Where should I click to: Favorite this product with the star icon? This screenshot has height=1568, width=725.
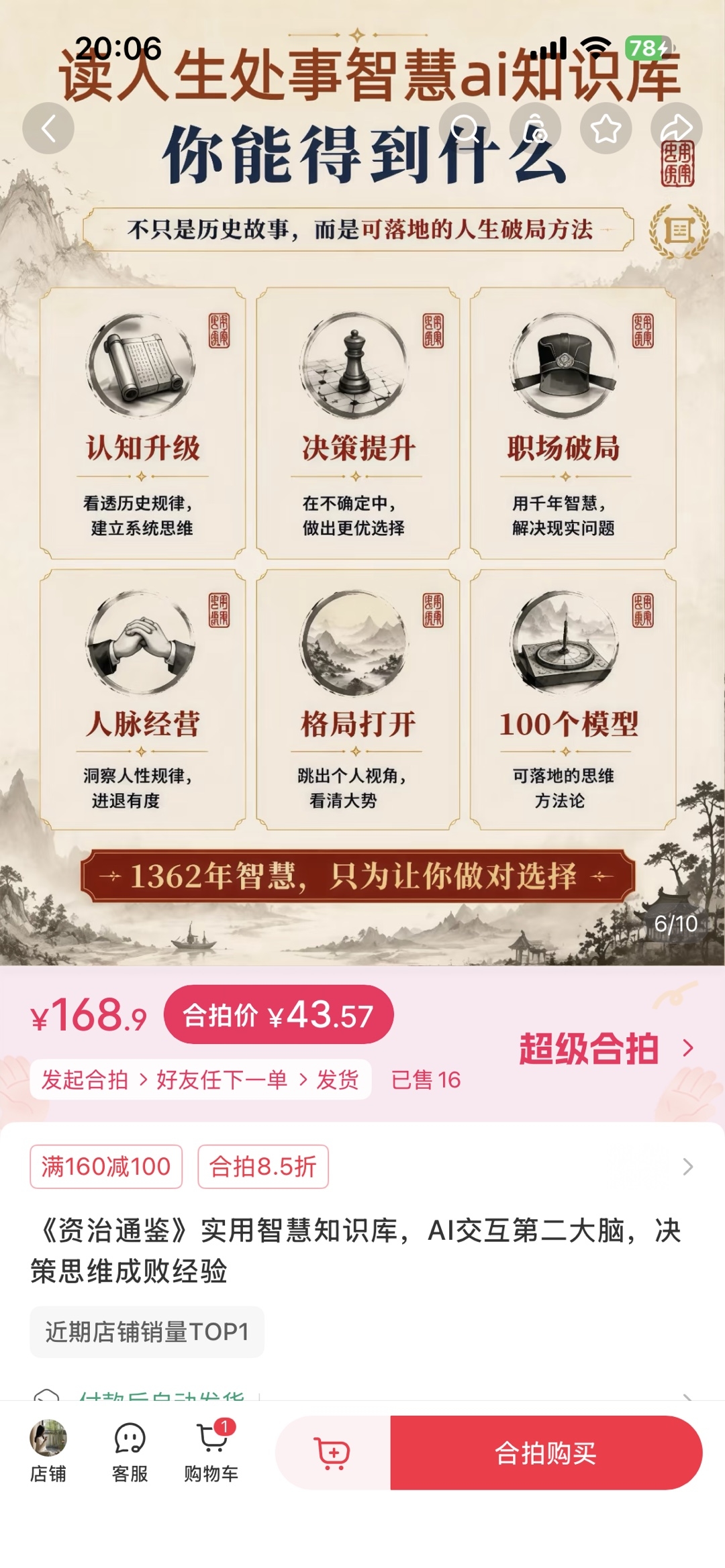click(x=606, y=128)
